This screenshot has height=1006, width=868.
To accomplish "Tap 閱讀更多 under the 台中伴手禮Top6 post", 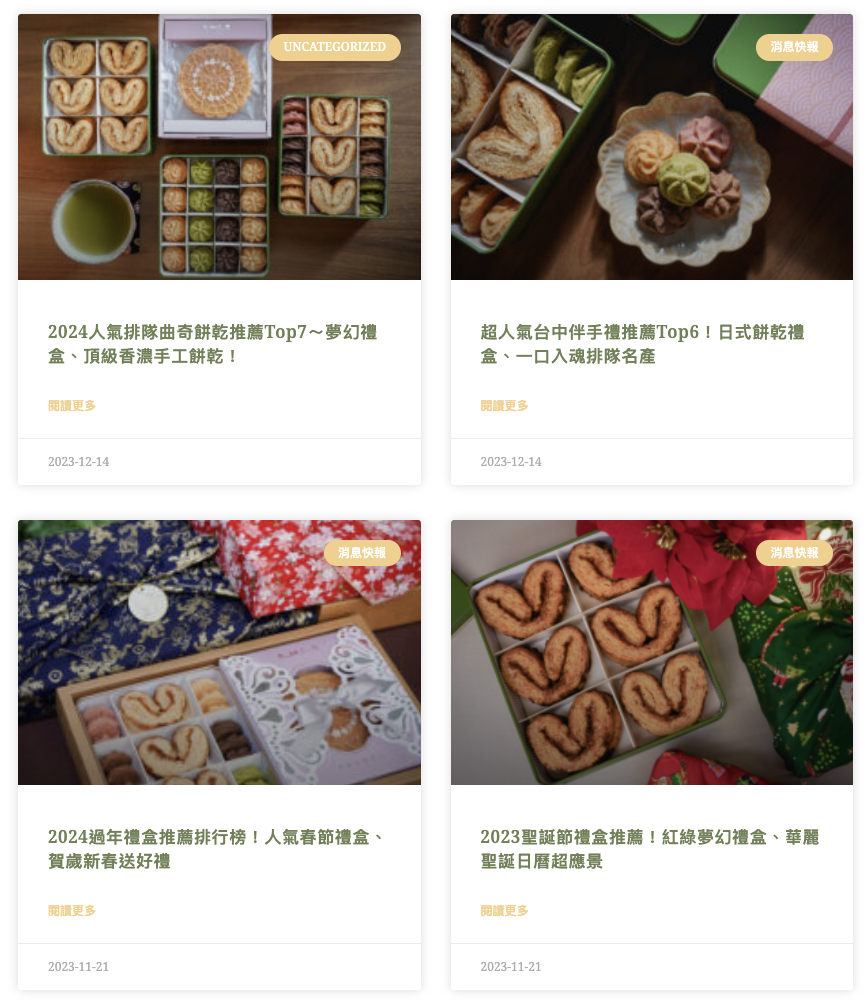I will click(x=504, y=406).
